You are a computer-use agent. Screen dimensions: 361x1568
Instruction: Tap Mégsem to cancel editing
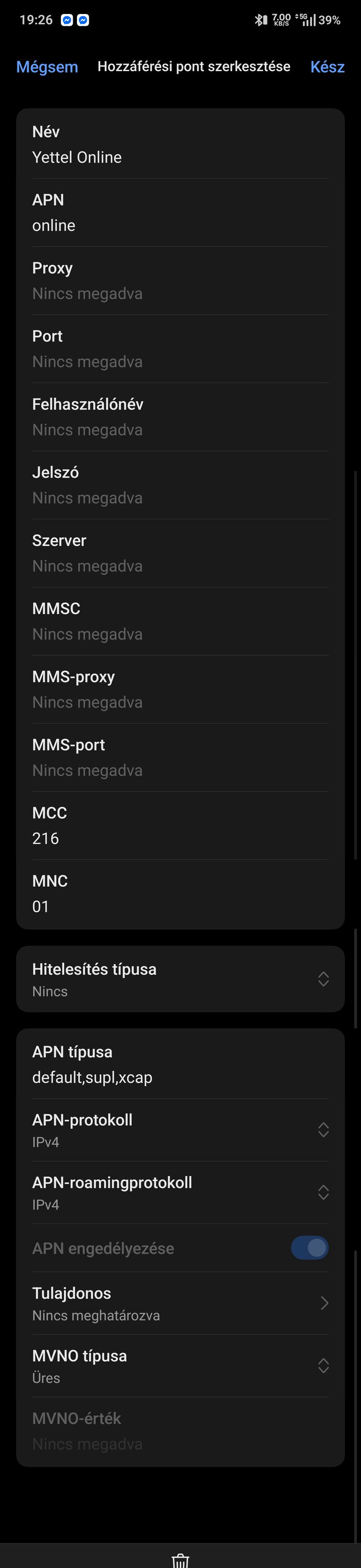[47, 67]
